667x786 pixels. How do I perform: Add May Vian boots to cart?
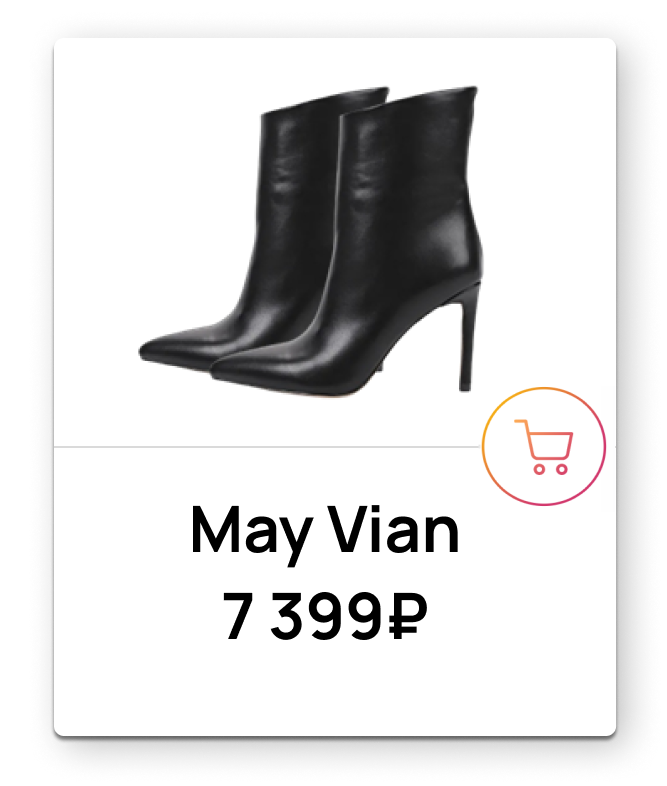point(545,445)
